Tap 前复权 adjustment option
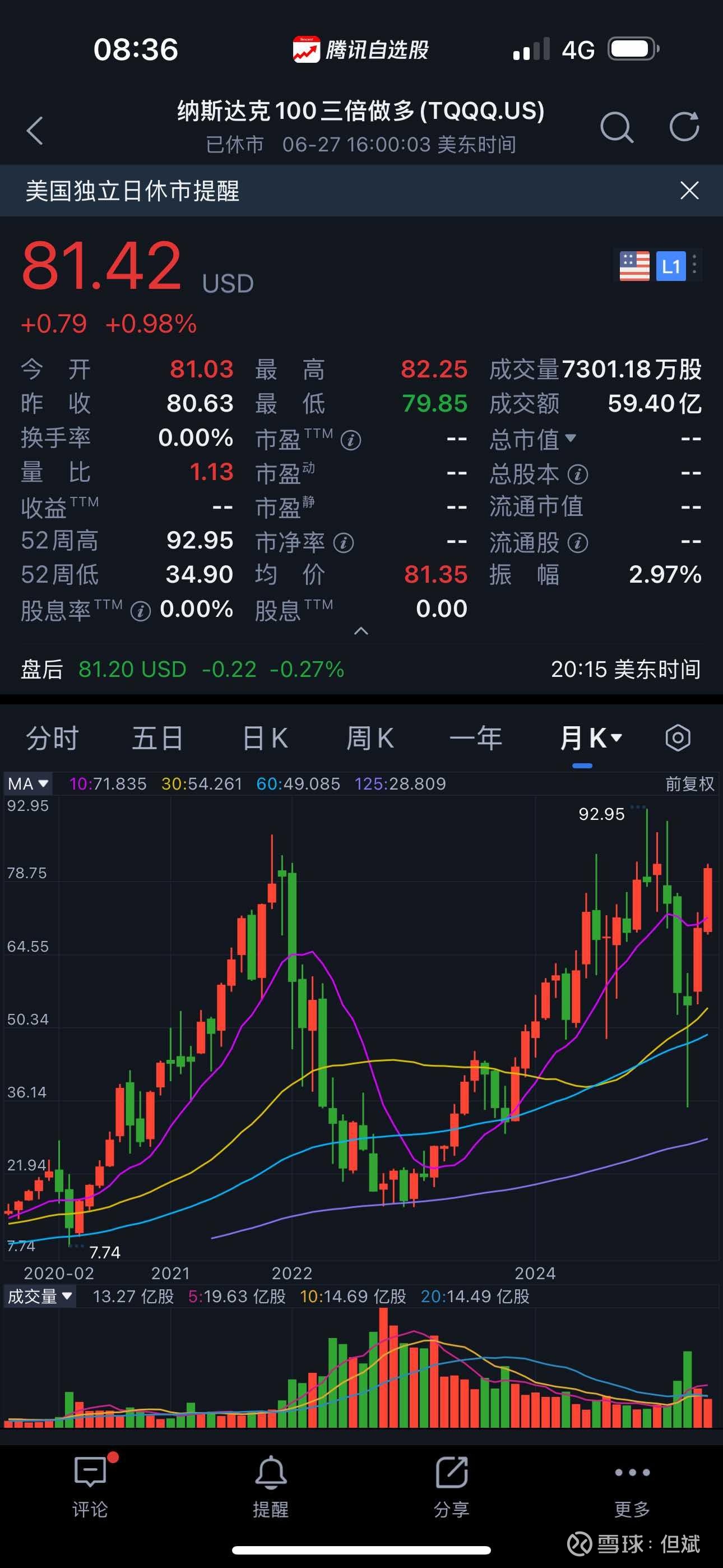Image resolution: width=723 pixels, height=1568 pixels. coord(689,783)
